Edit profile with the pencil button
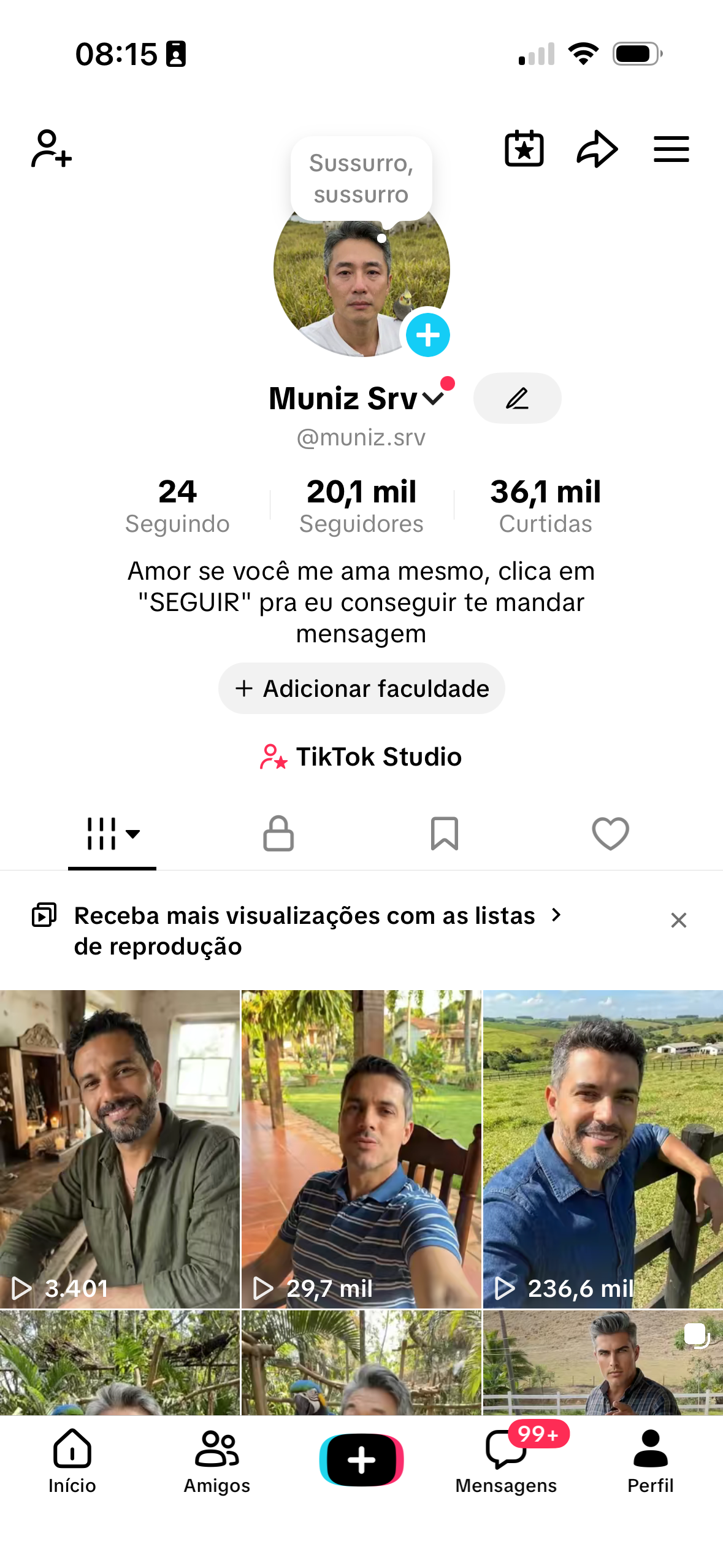 pyautogui.click(x=517, y=398)
